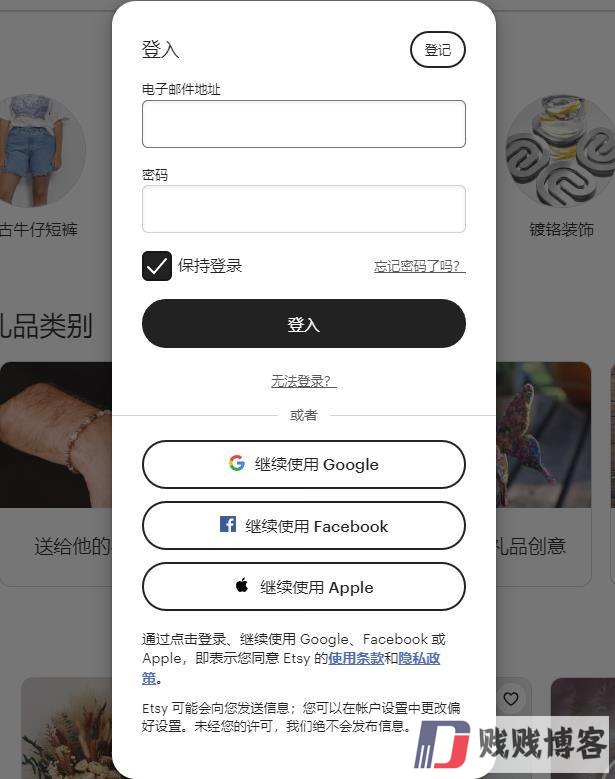The height and width of the screenshot is (779, 615).
Task: Uncheck the 保持登录 checkbox
Action: click(x=157, y=266)
